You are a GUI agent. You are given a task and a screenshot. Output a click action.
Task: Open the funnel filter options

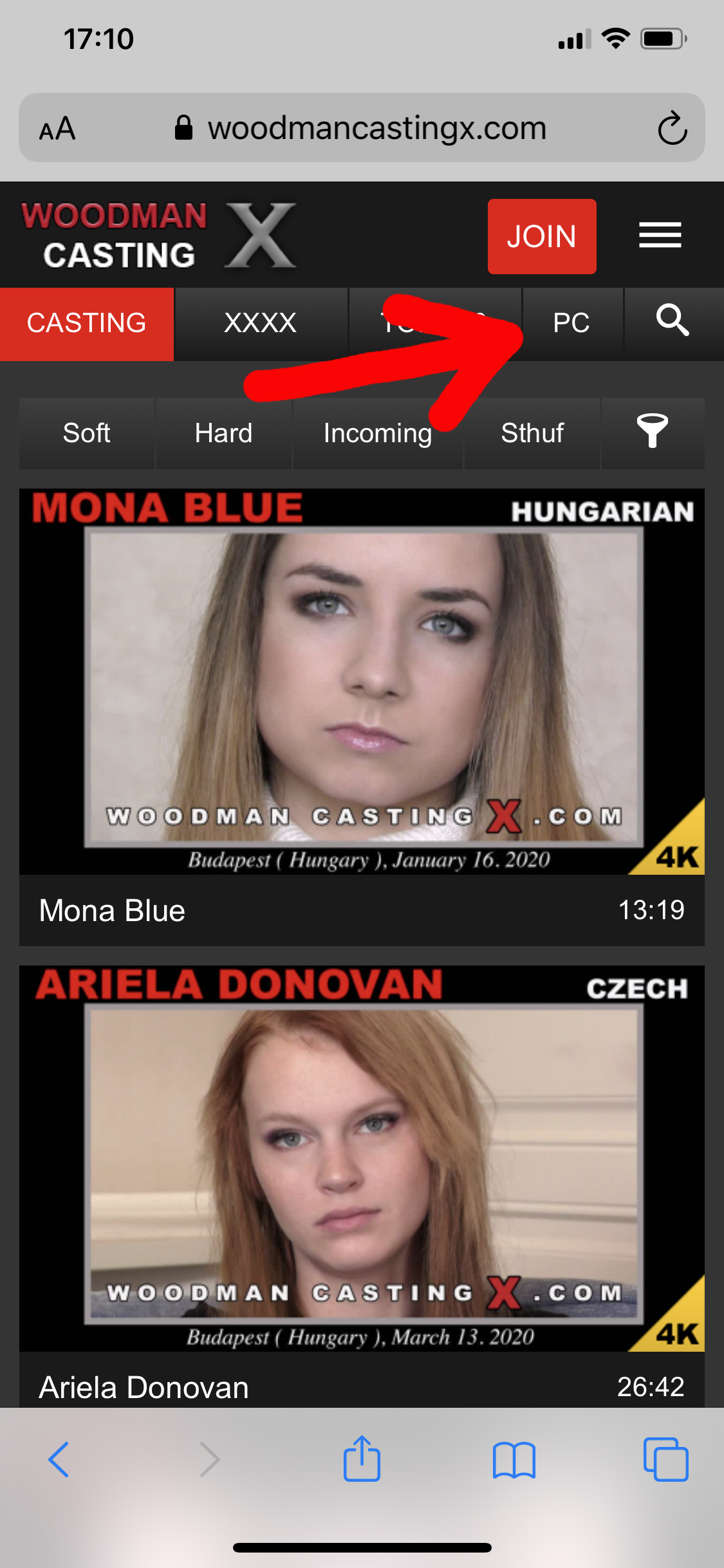pyautogui.click(x=652, y=432)
